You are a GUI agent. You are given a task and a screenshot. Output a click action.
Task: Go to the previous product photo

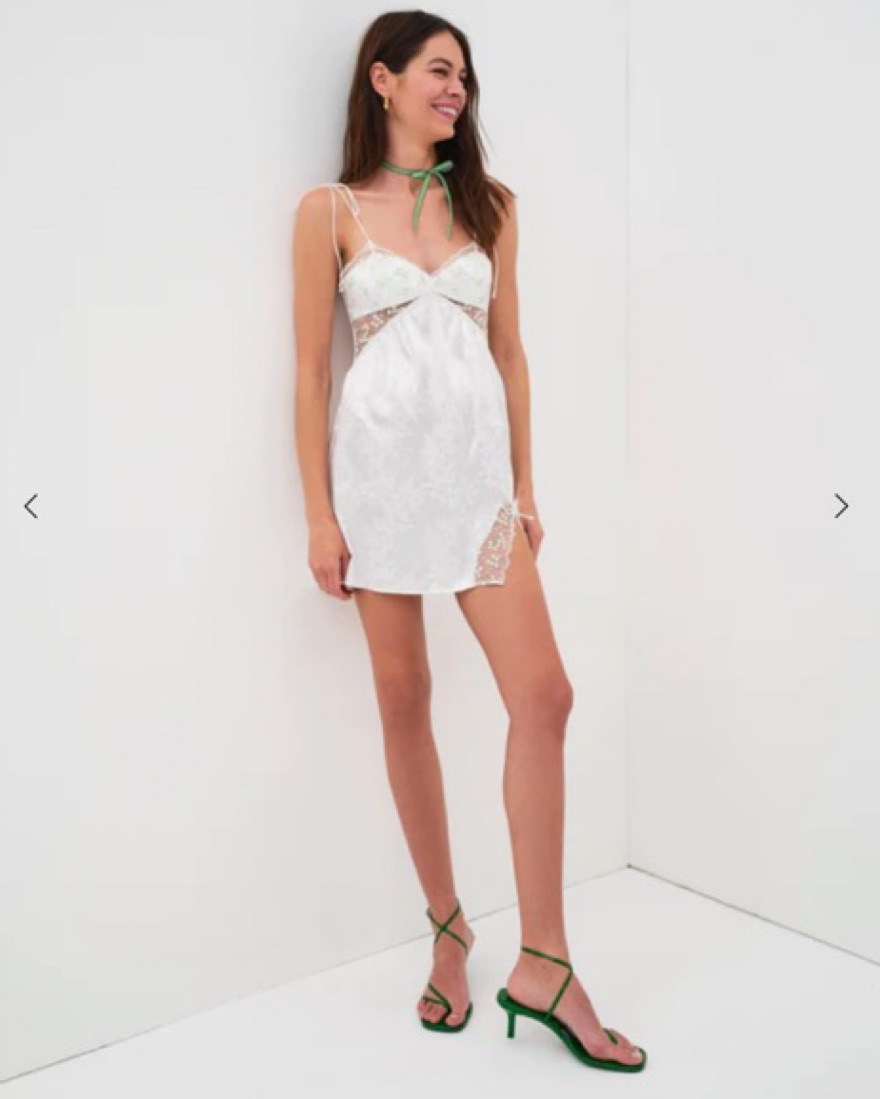(x=31, y=506)
